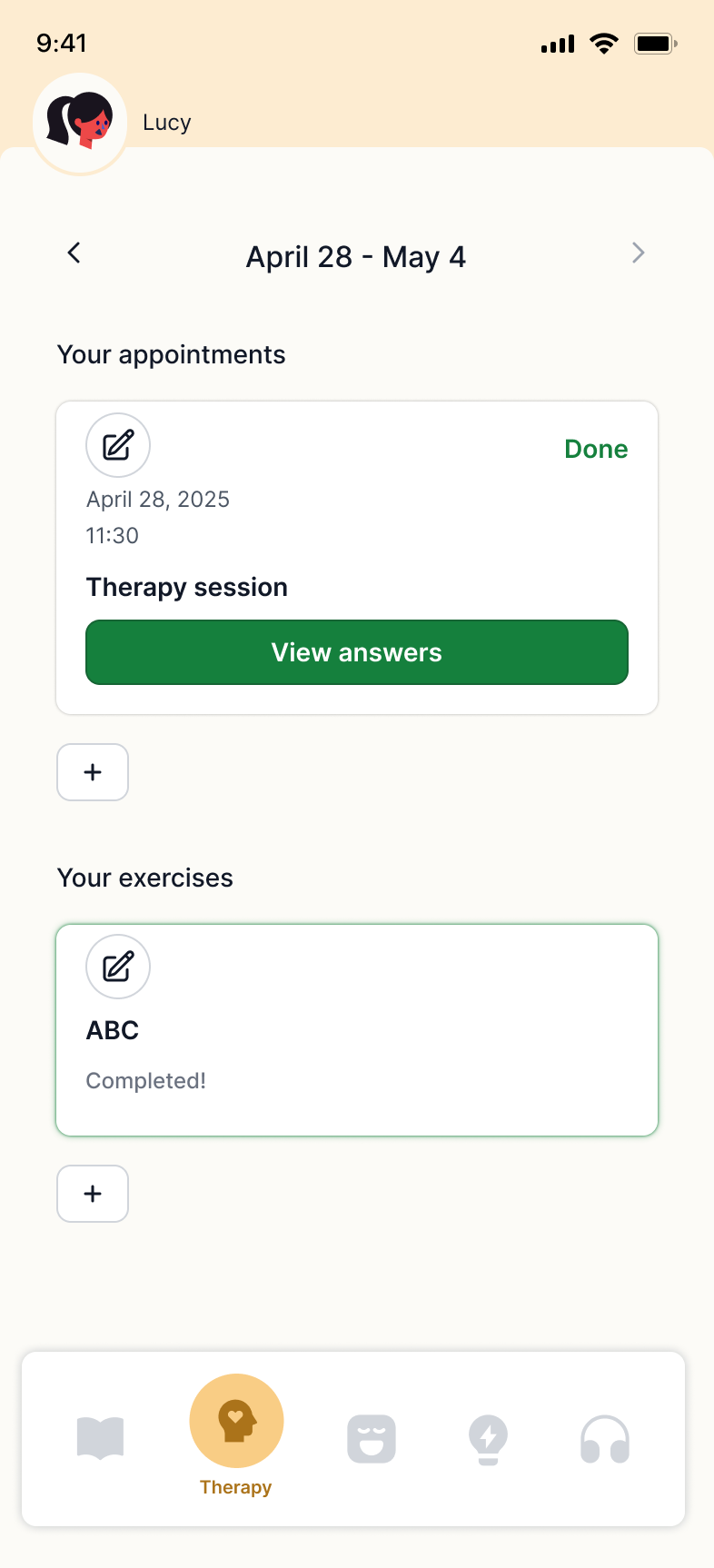
Task: Add a new exercise with the plus button
Action: click(x=92, y=1193)
